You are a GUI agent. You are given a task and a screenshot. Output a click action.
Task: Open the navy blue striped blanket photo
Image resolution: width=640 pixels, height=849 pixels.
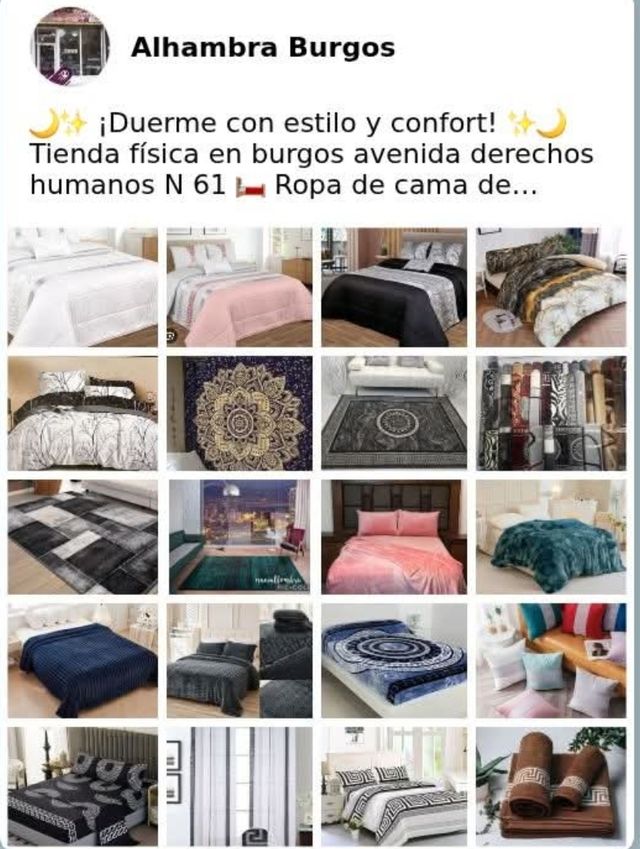[83, 660]
